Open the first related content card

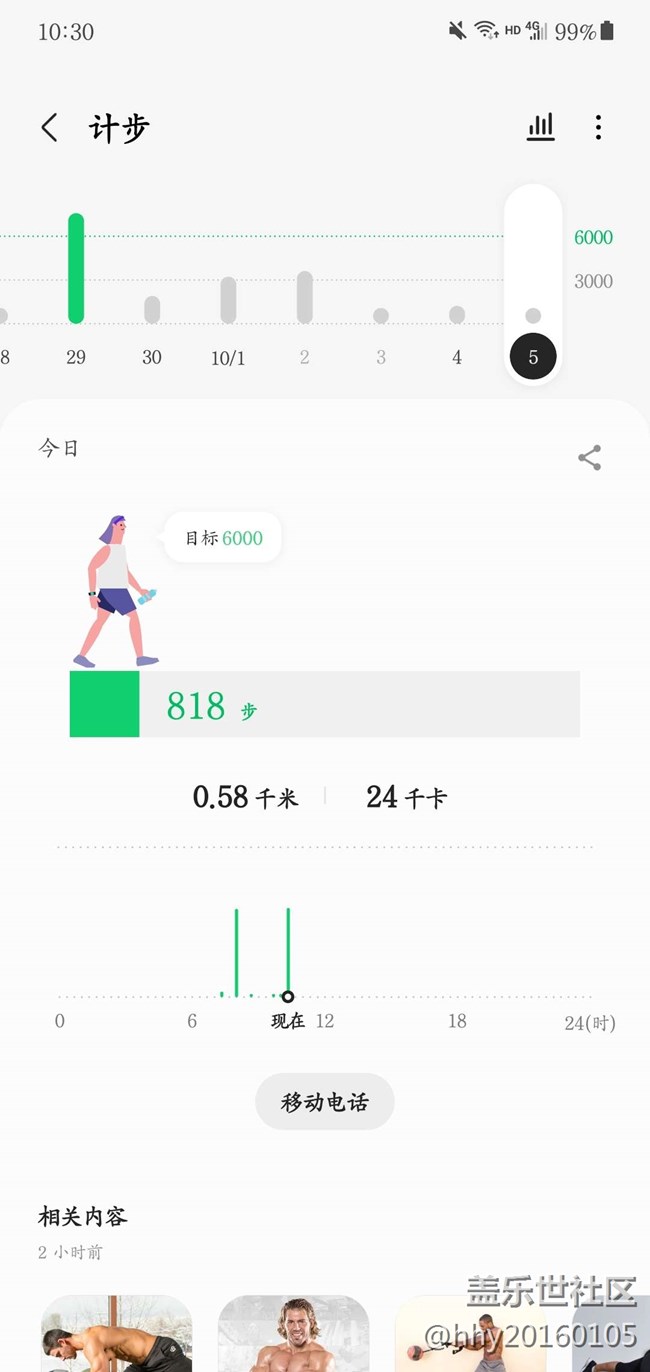tap(116, 1333)
